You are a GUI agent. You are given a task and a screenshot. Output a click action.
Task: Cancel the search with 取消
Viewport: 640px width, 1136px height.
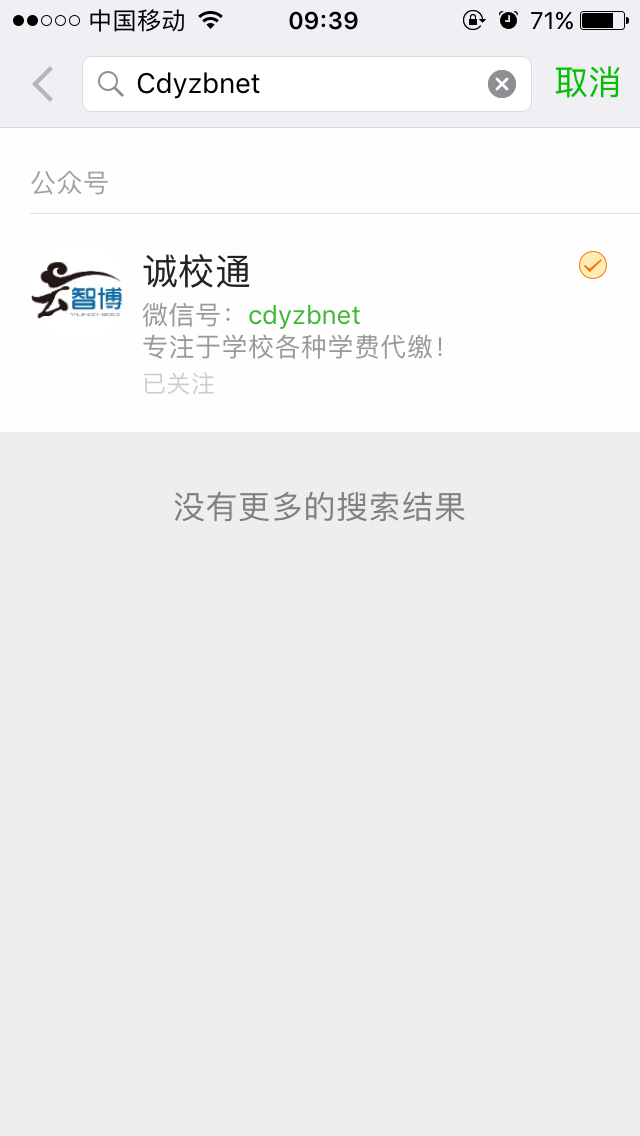tap(587, 83)
